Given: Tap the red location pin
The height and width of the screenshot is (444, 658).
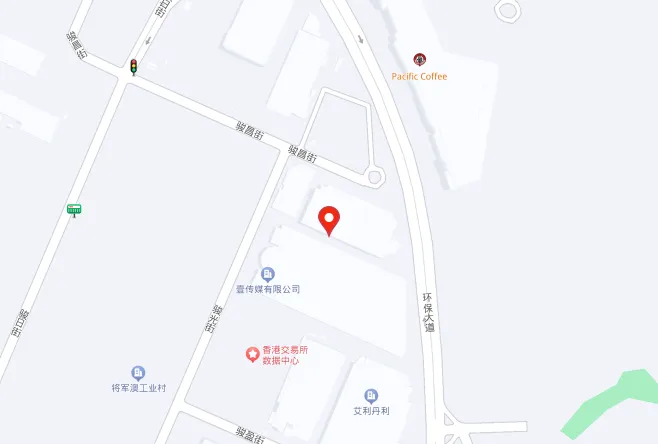Looking at the screenshot, I should point(329,220).
